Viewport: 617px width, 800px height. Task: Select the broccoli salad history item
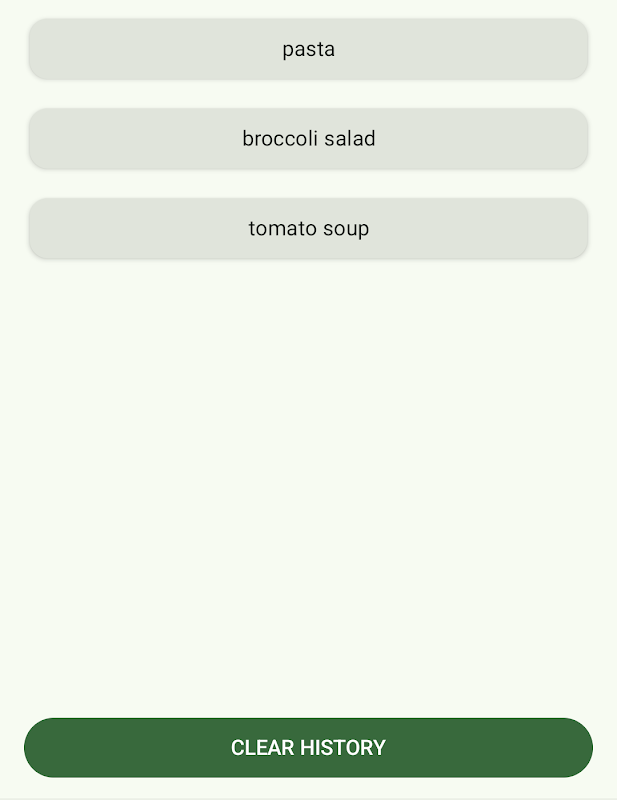(x=308, y=139)
